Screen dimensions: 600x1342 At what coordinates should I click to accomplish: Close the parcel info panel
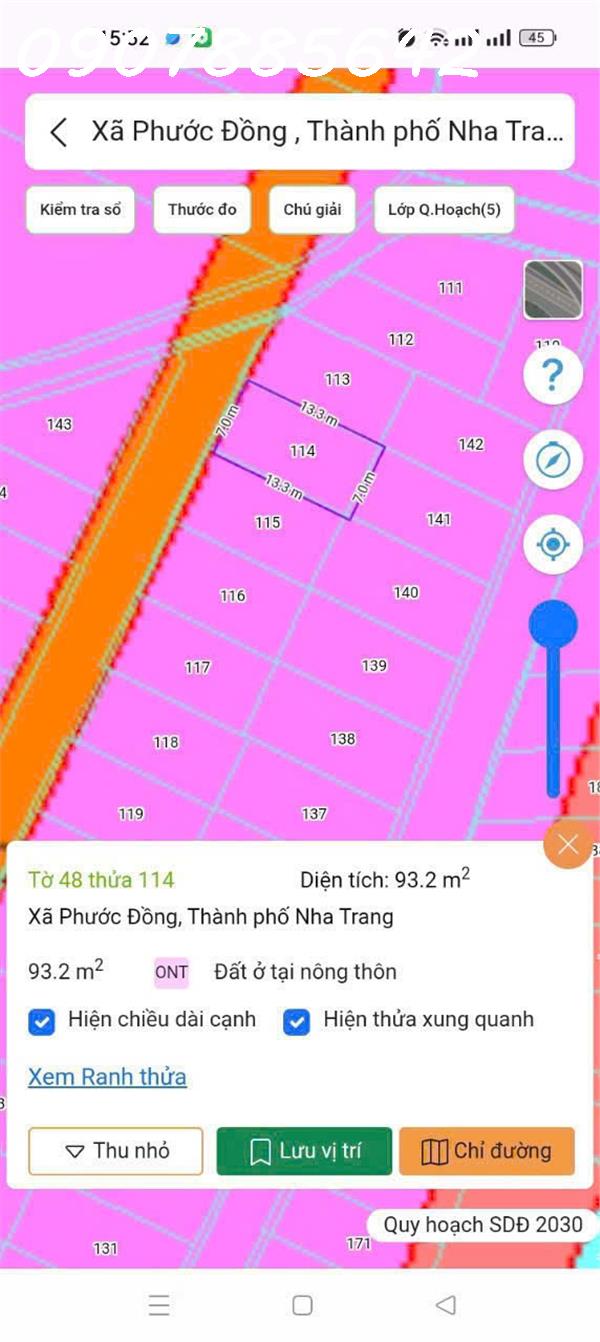569,845
